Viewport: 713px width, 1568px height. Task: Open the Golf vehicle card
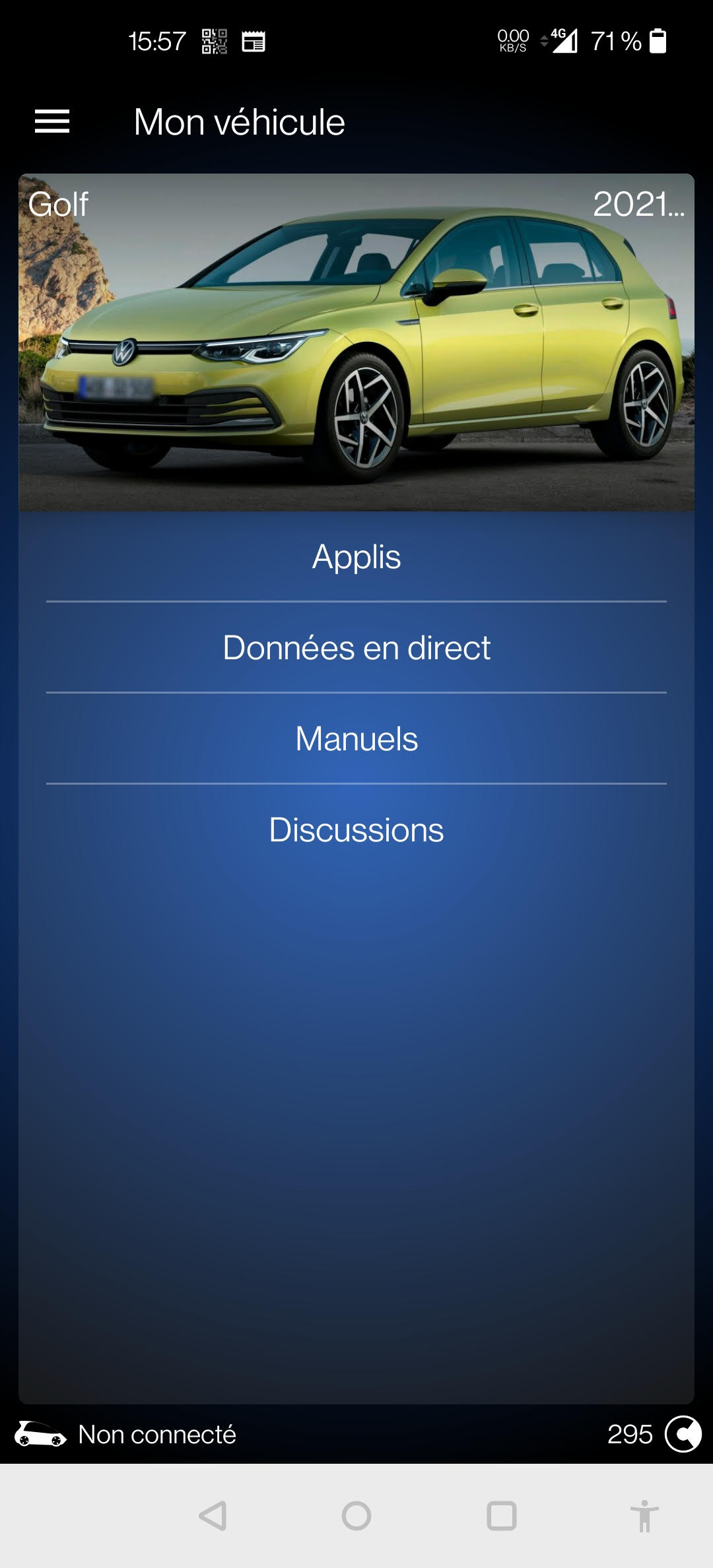pyautogui.click(x=356, y=342)
